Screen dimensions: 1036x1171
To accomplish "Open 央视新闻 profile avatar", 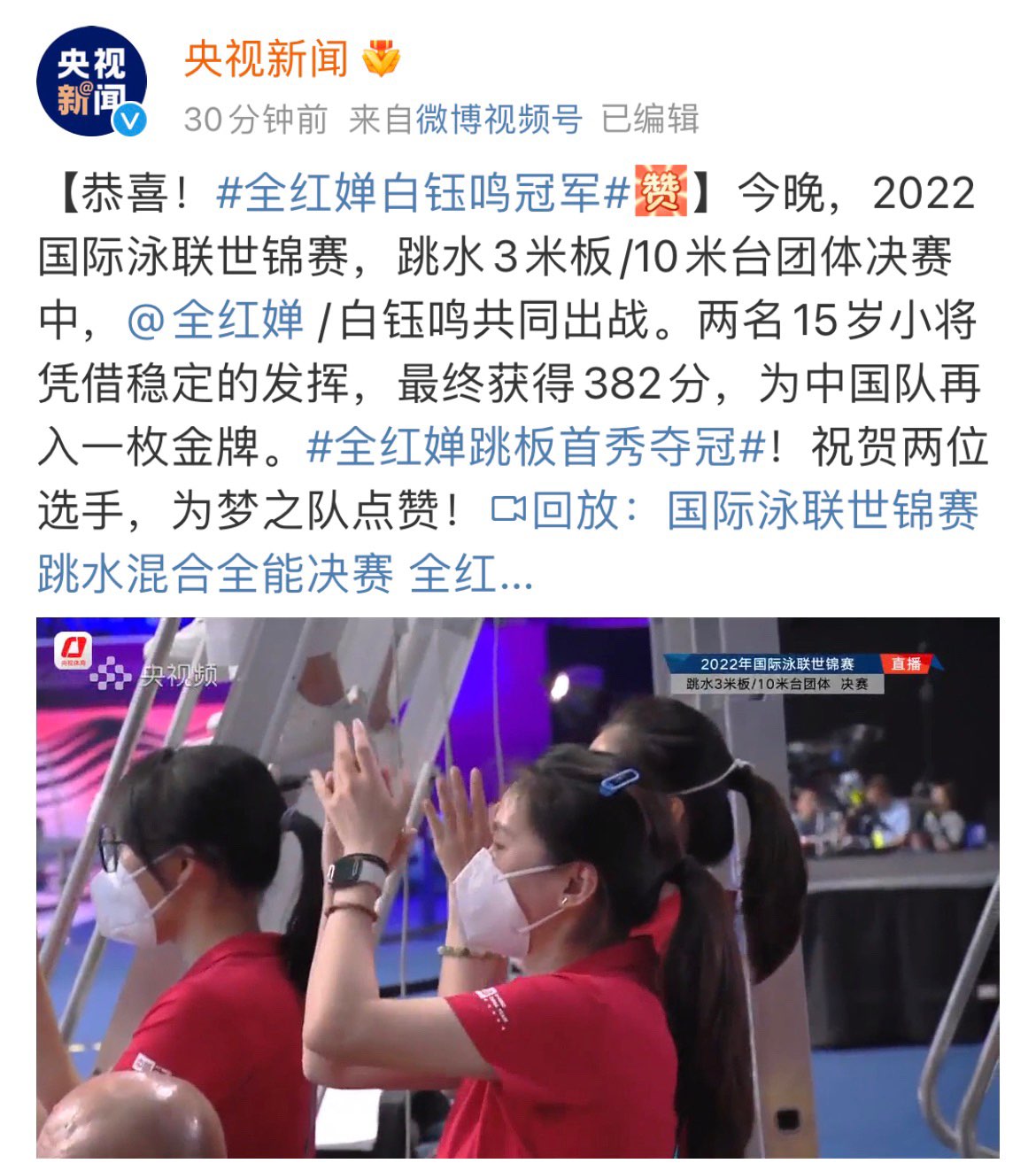I will 90,81.
